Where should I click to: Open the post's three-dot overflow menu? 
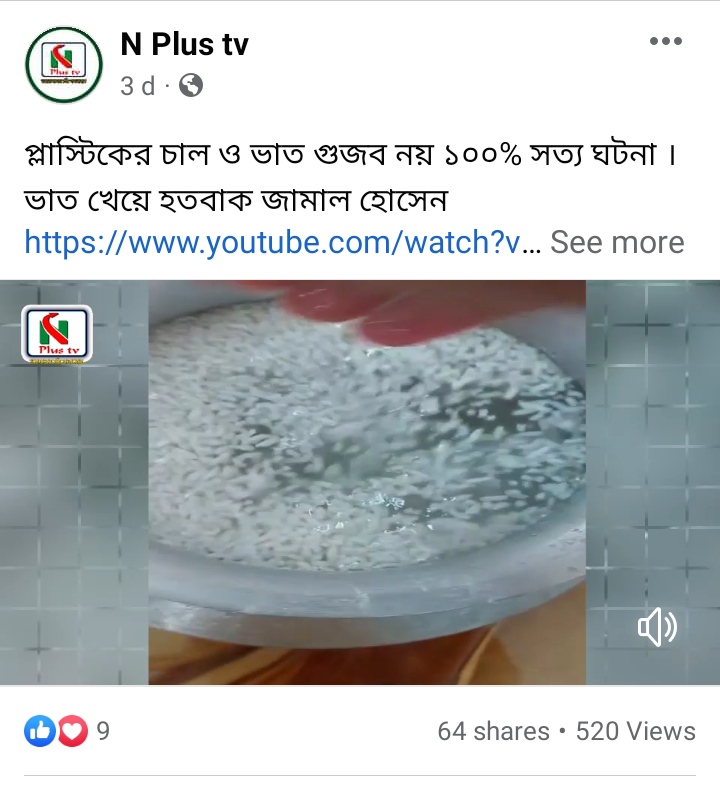665,42
